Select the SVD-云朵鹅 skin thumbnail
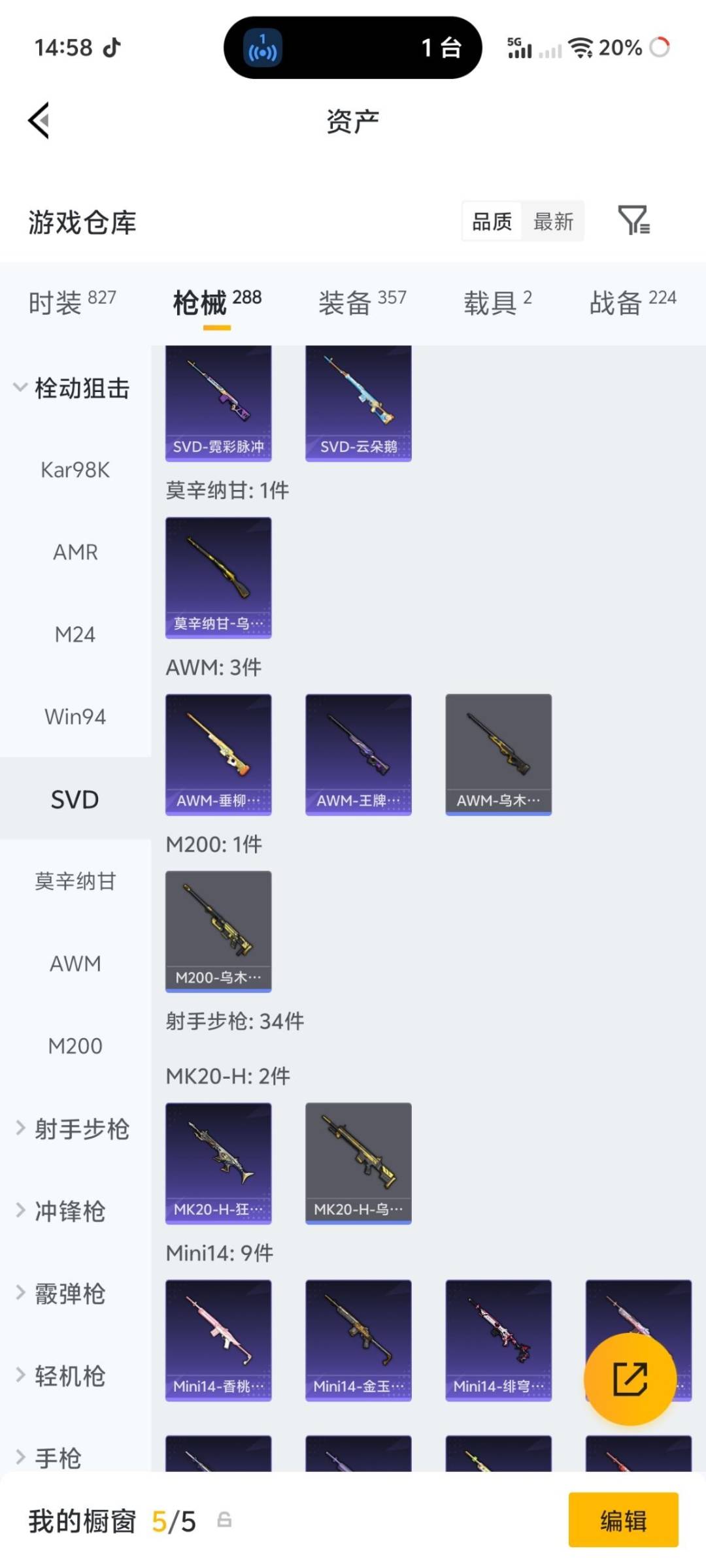The width and height of the screenshot is (706, 1568). [358, 403]
